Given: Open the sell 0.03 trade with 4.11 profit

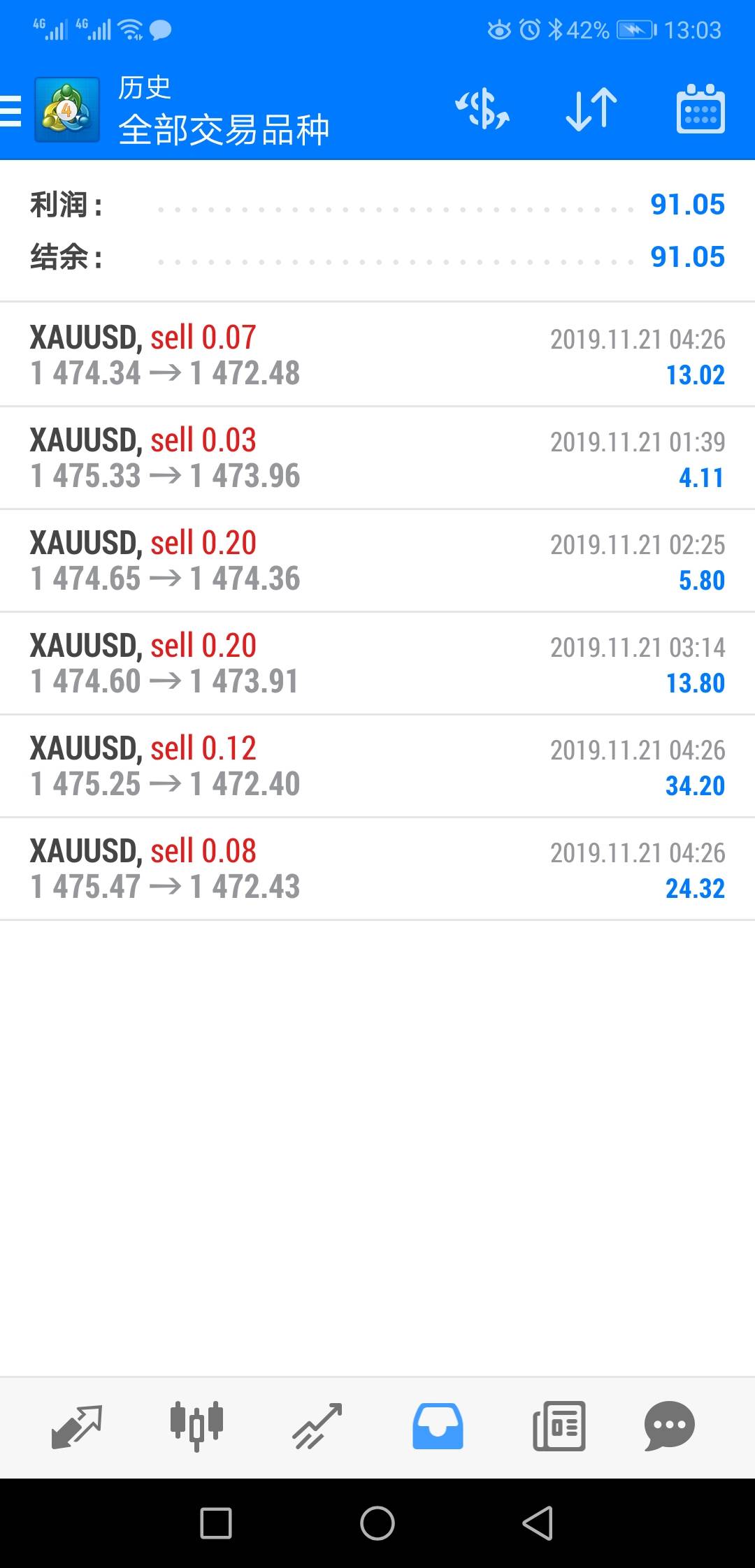Looking at the screenshot, I should tap(377, 458).
